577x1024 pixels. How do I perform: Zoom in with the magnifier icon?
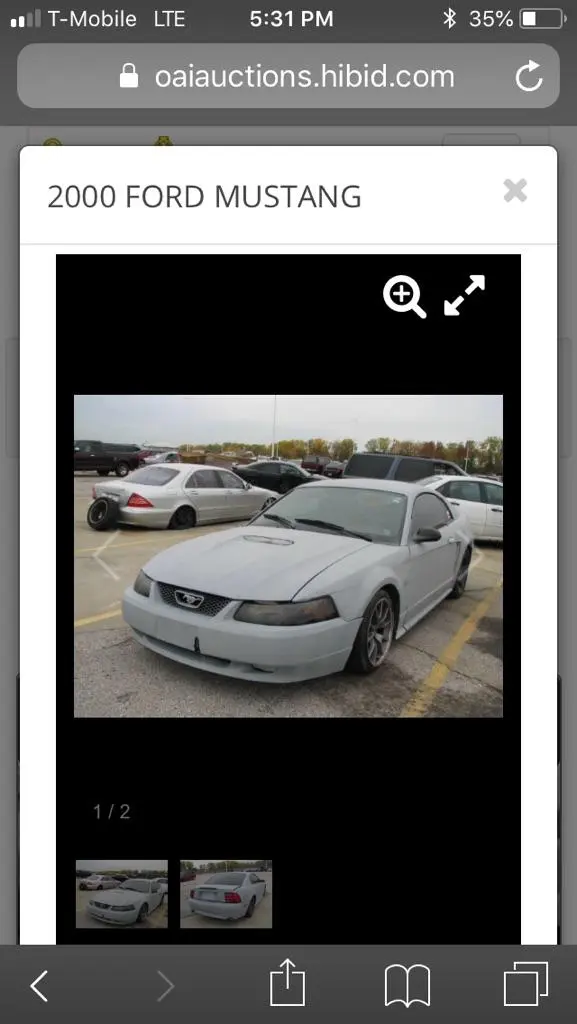tap(404, 296)
